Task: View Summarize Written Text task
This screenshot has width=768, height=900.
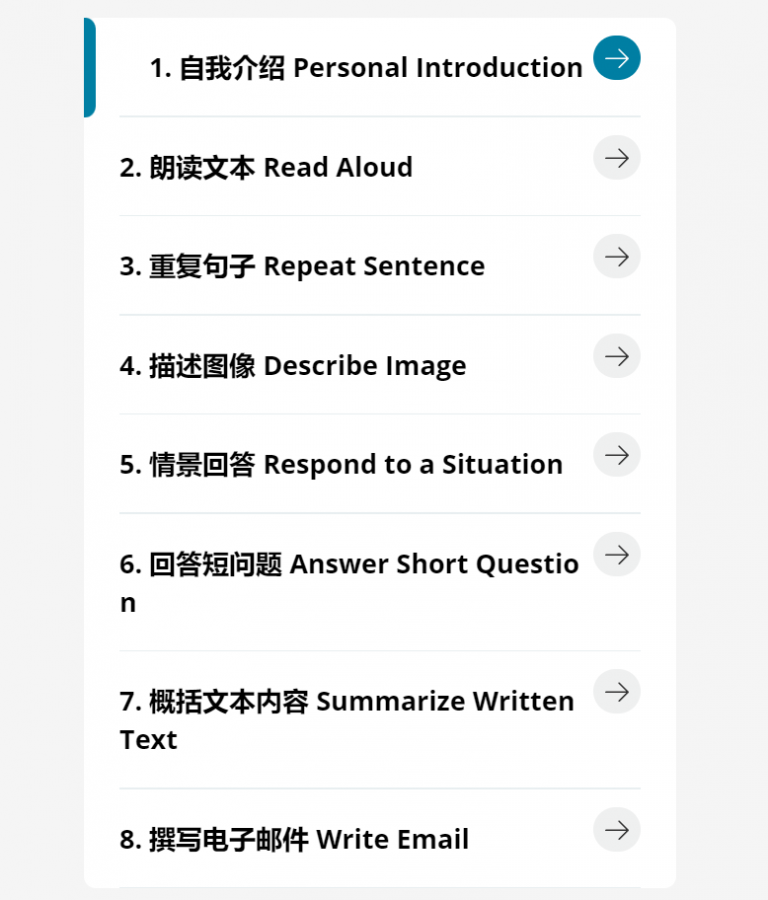Action: pos(347,702)
